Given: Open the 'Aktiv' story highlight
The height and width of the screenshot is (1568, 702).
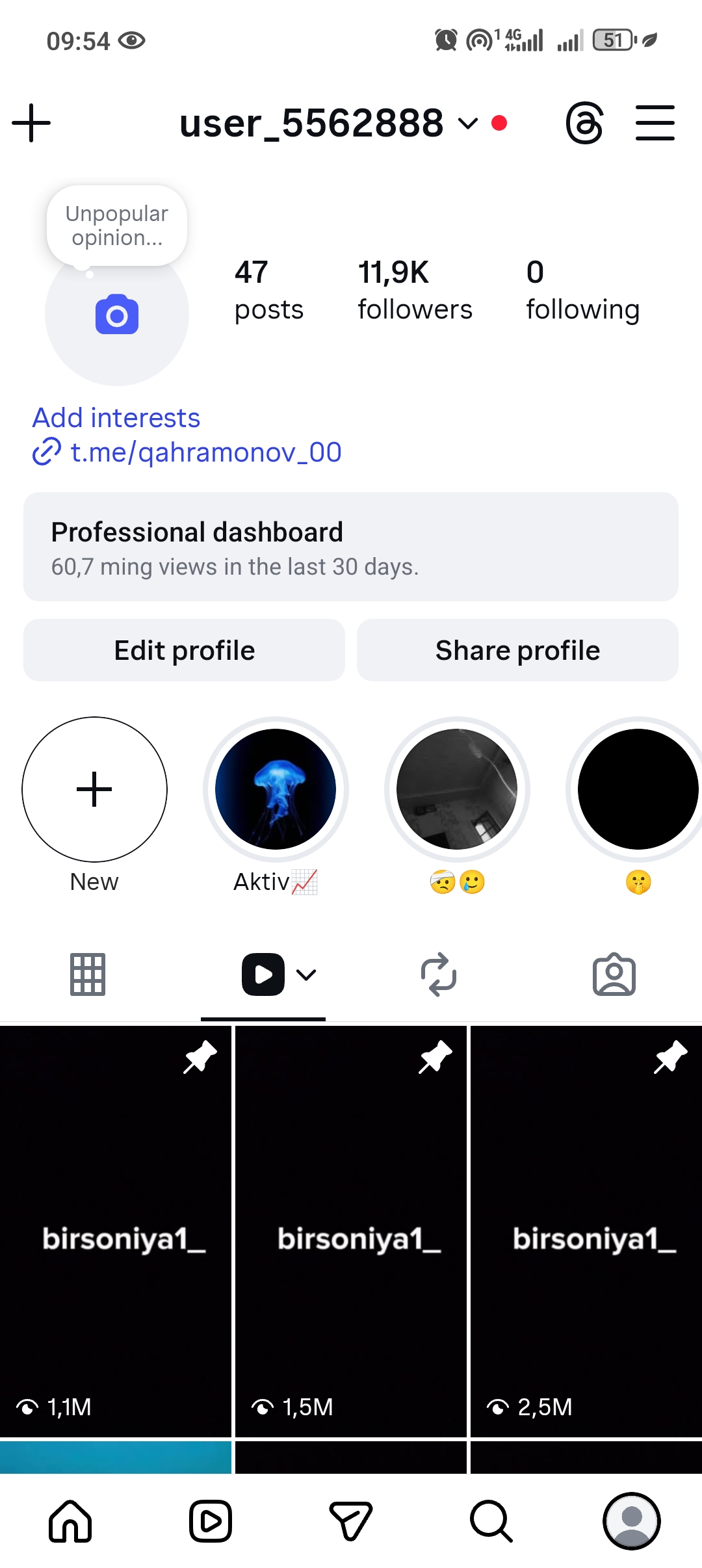Looking at the screenshot, I should pyautogui.click(x=275, y=789).
